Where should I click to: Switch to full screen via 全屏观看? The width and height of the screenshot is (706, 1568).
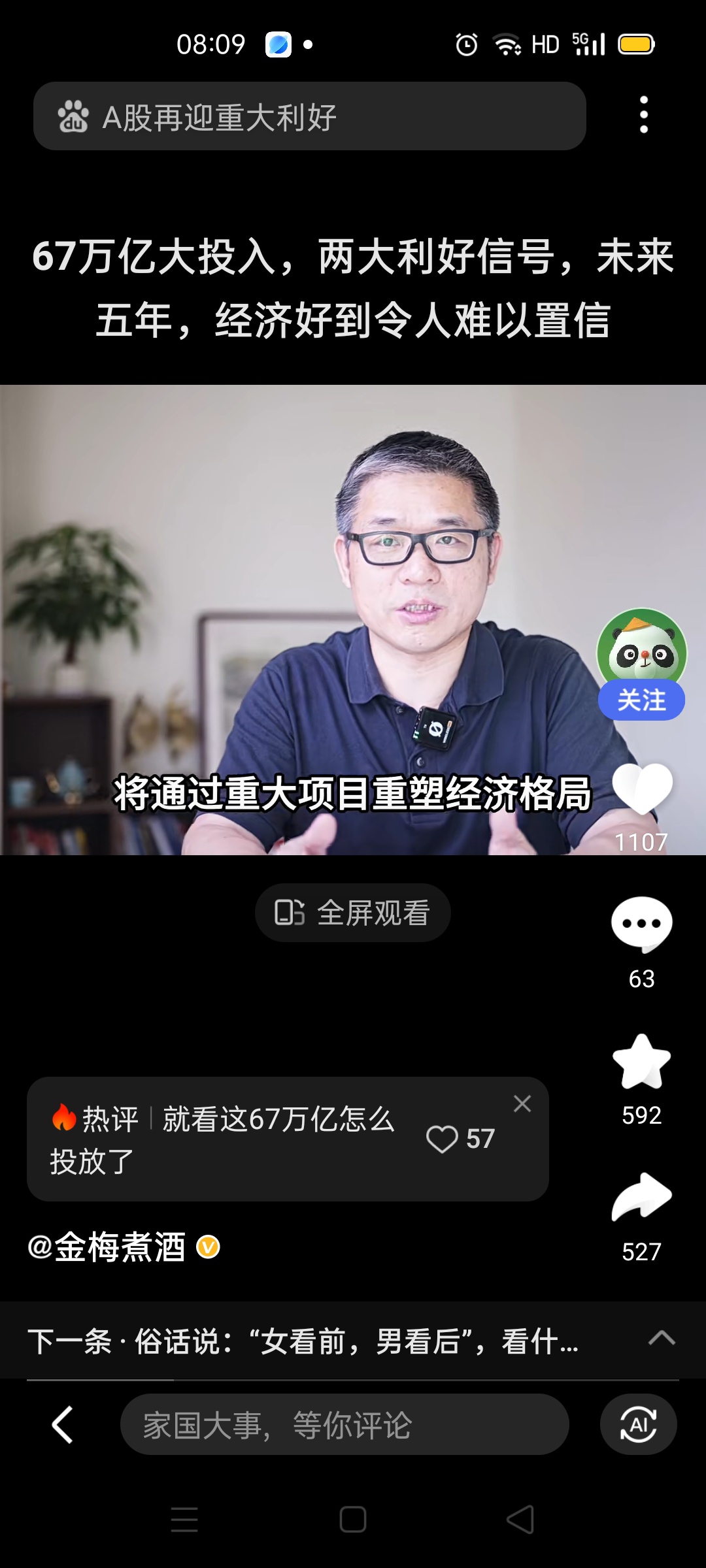(353, 913)
